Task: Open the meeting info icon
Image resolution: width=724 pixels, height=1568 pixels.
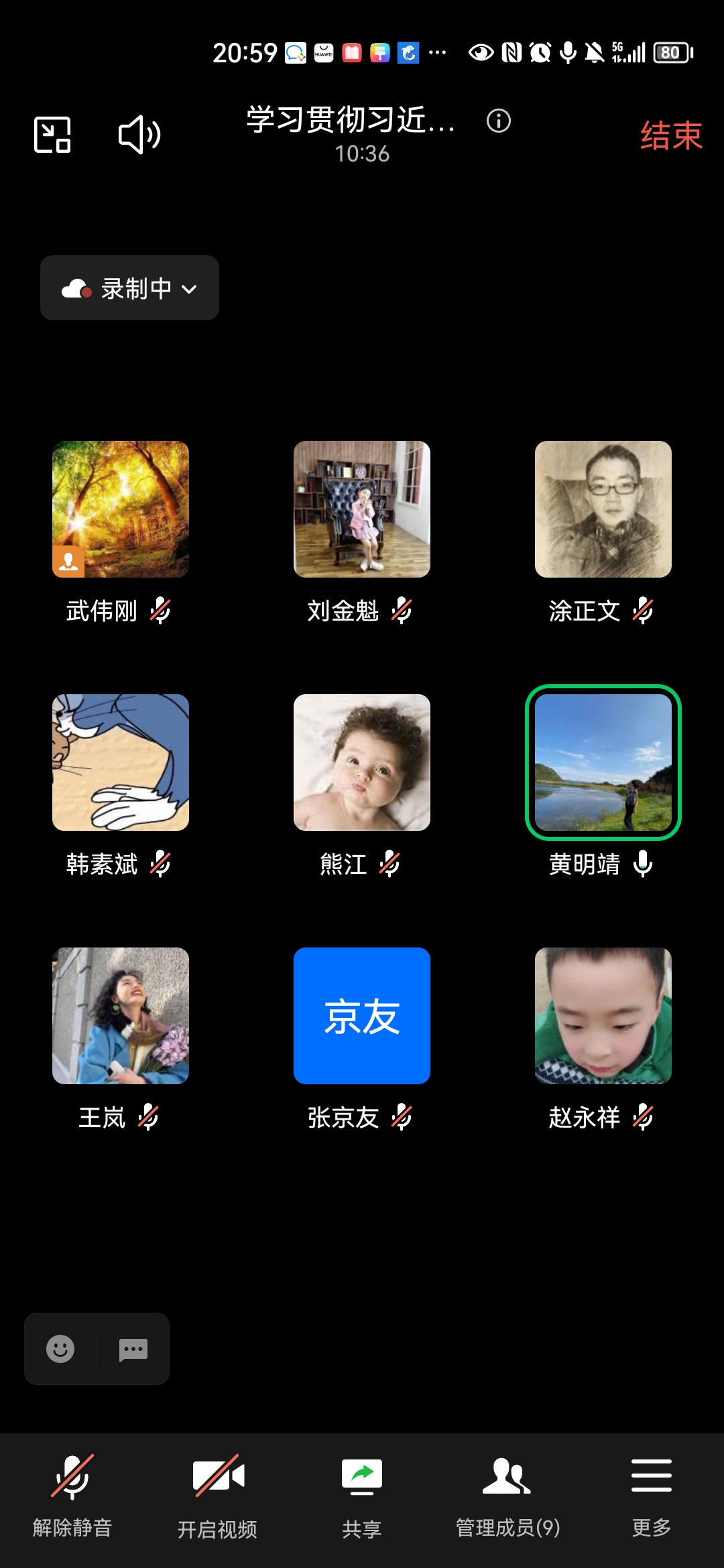Action: pos(498,121)
